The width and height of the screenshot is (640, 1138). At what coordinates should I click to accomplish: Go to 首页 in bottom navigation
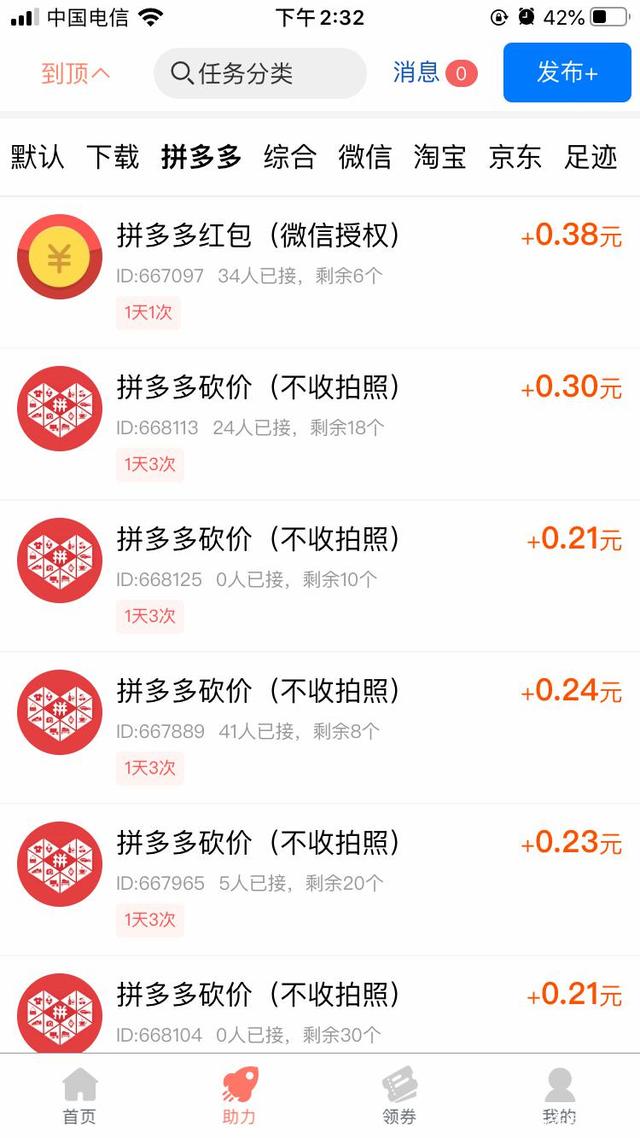coord(80,1096)
